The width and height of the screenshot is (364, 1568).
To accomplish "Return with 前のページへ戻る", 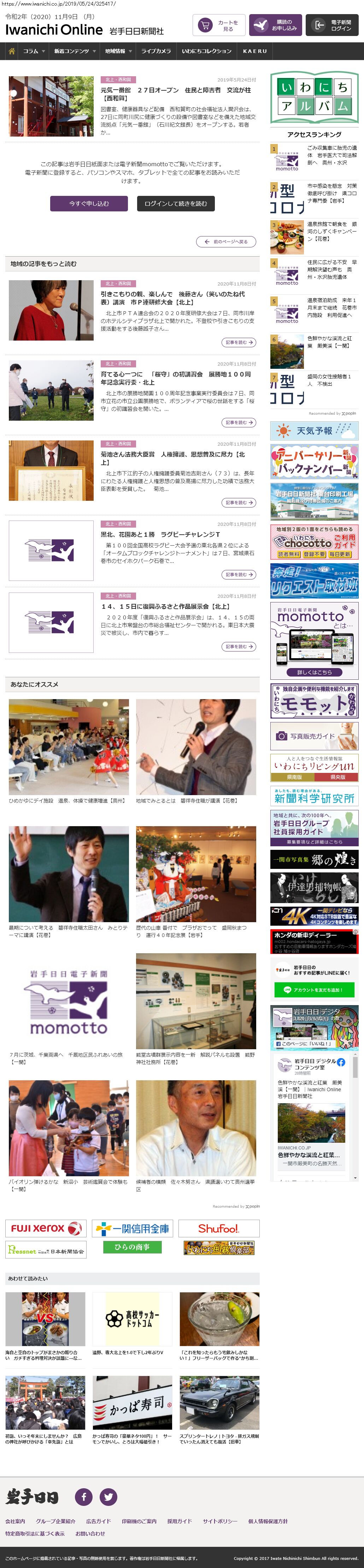I will tap(225, 242).
